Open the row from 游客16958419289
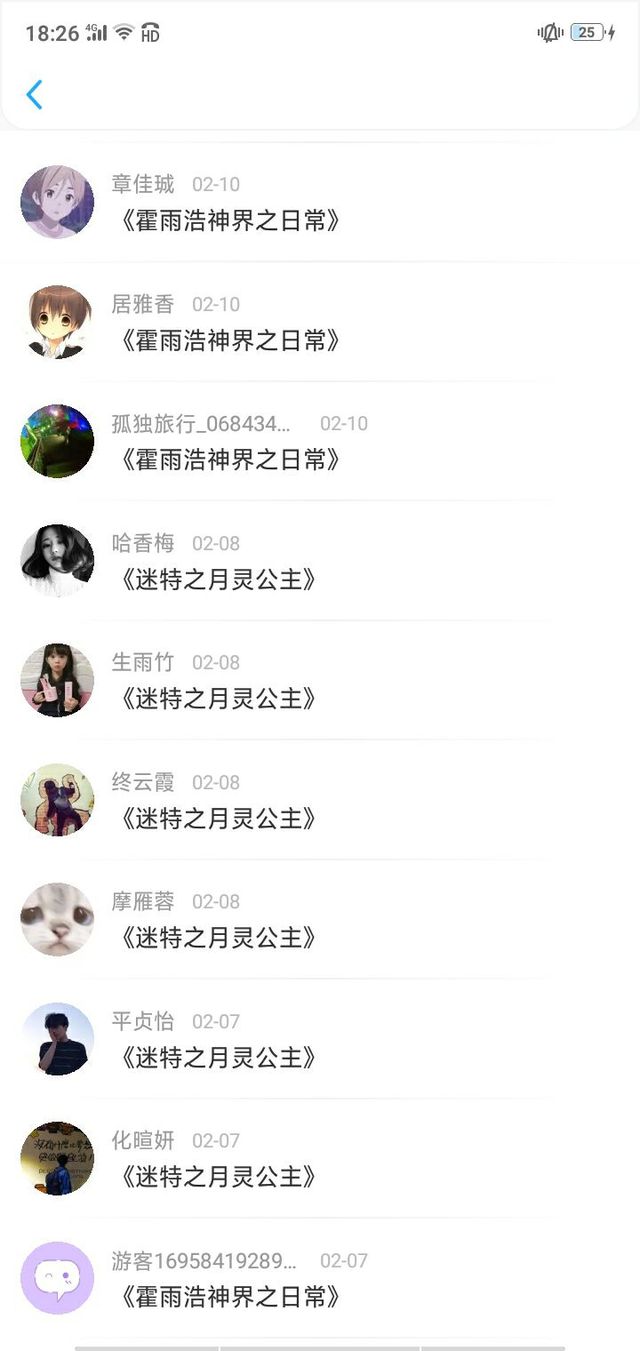The width and height of the screenshot is (640, 1351). point(320,1278)
